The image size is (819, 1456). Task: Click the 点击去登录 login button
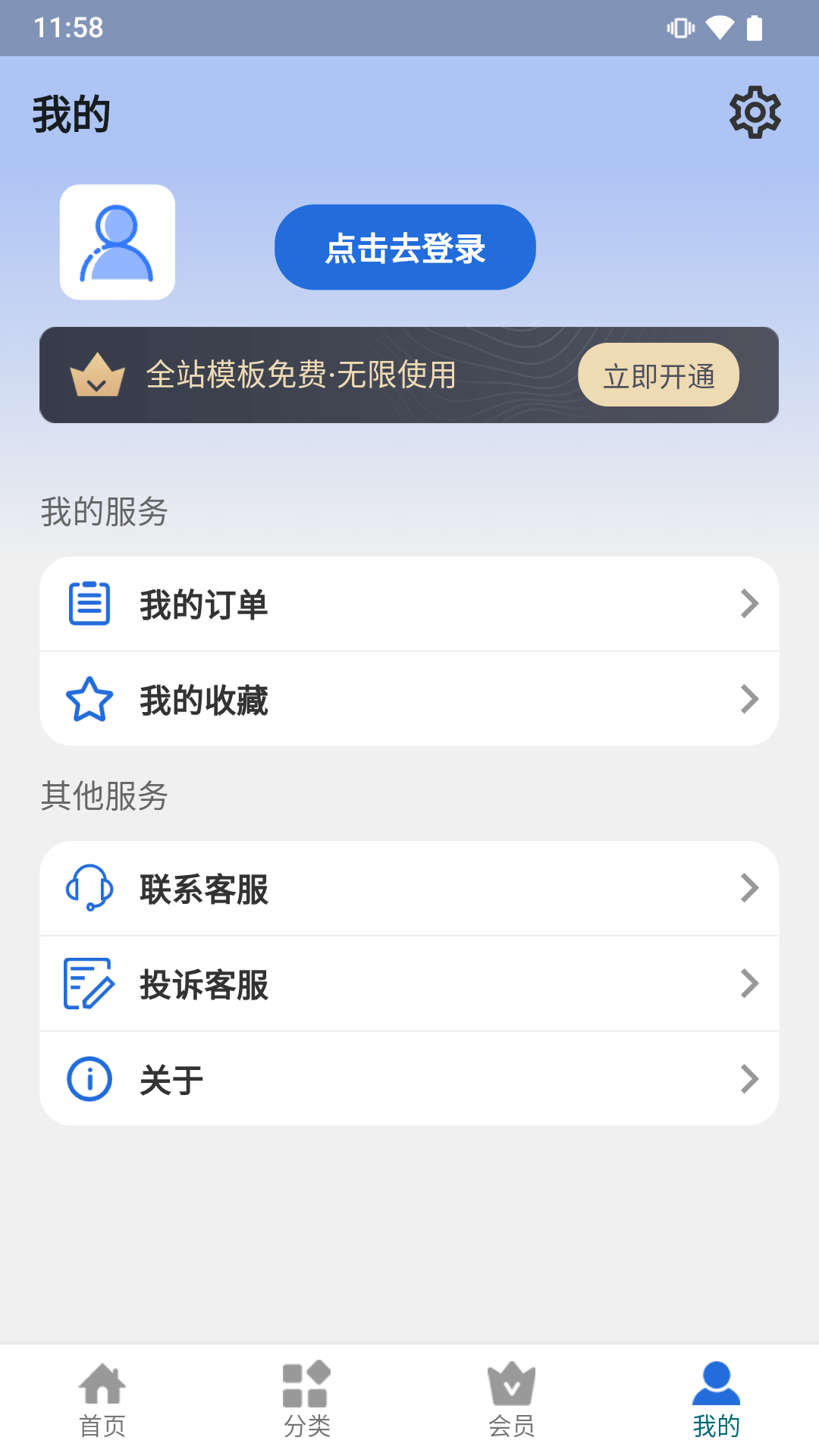tap(404, 246)
